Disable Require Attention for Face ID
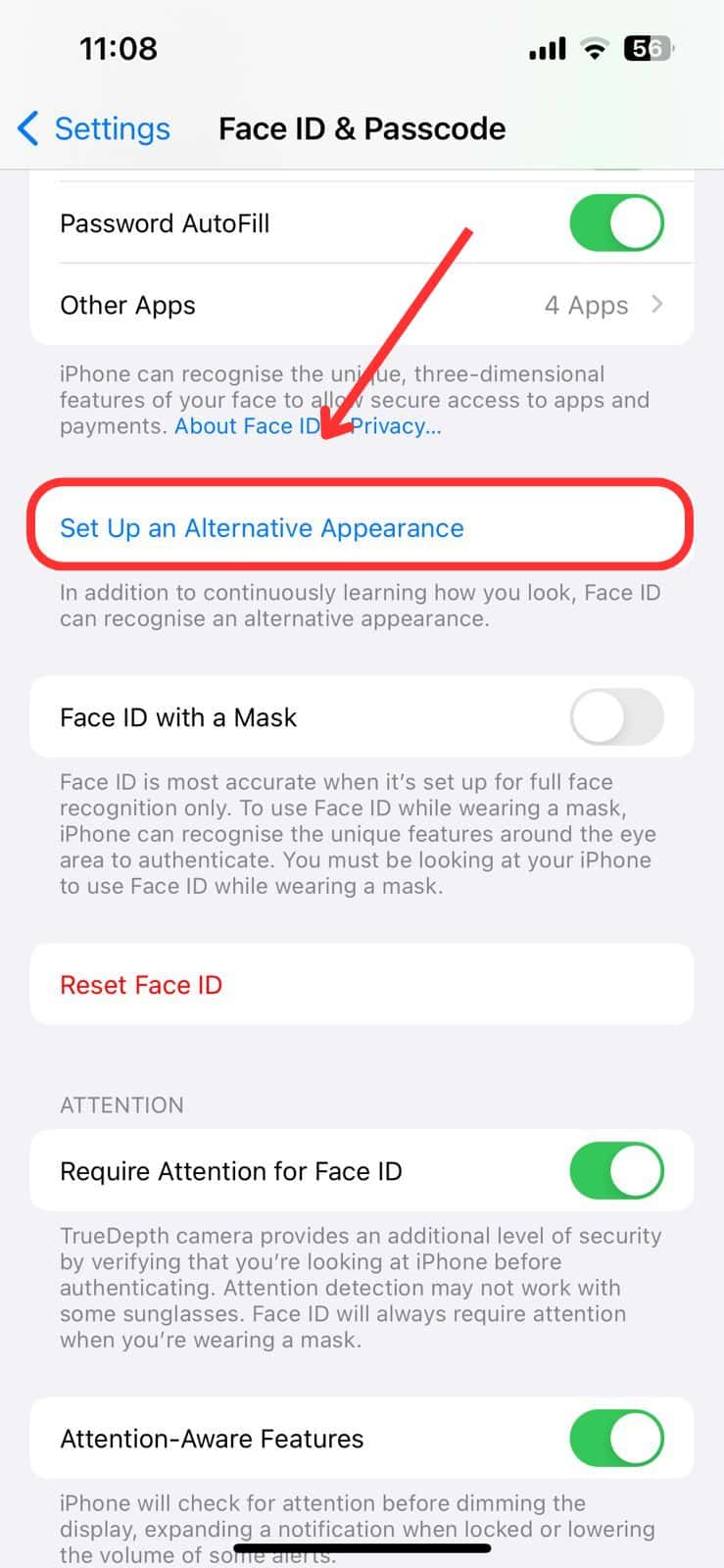This screenshot has width=724, height=1568. 616,1171
